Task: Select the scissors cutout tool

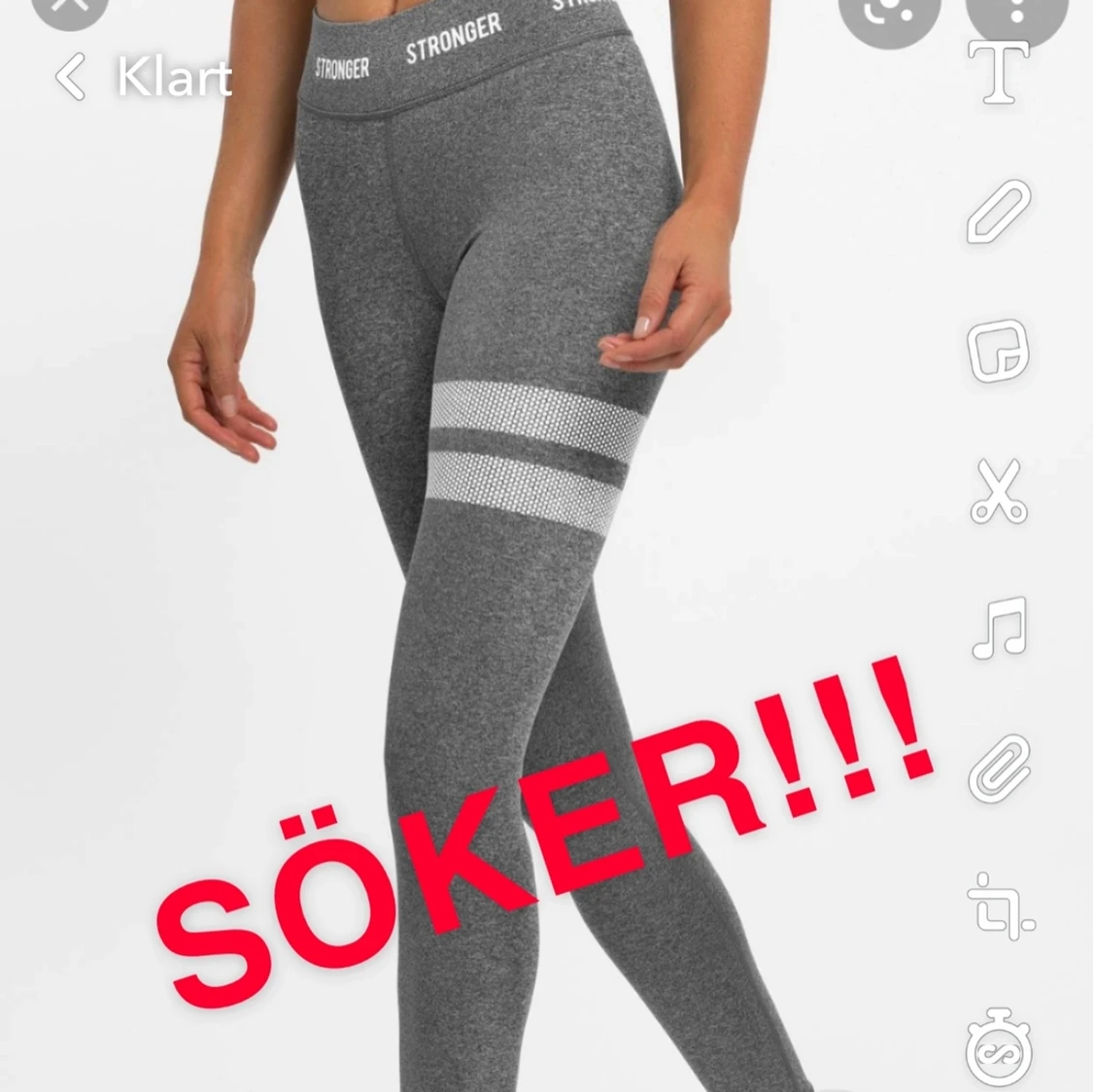Action: 1000,490
